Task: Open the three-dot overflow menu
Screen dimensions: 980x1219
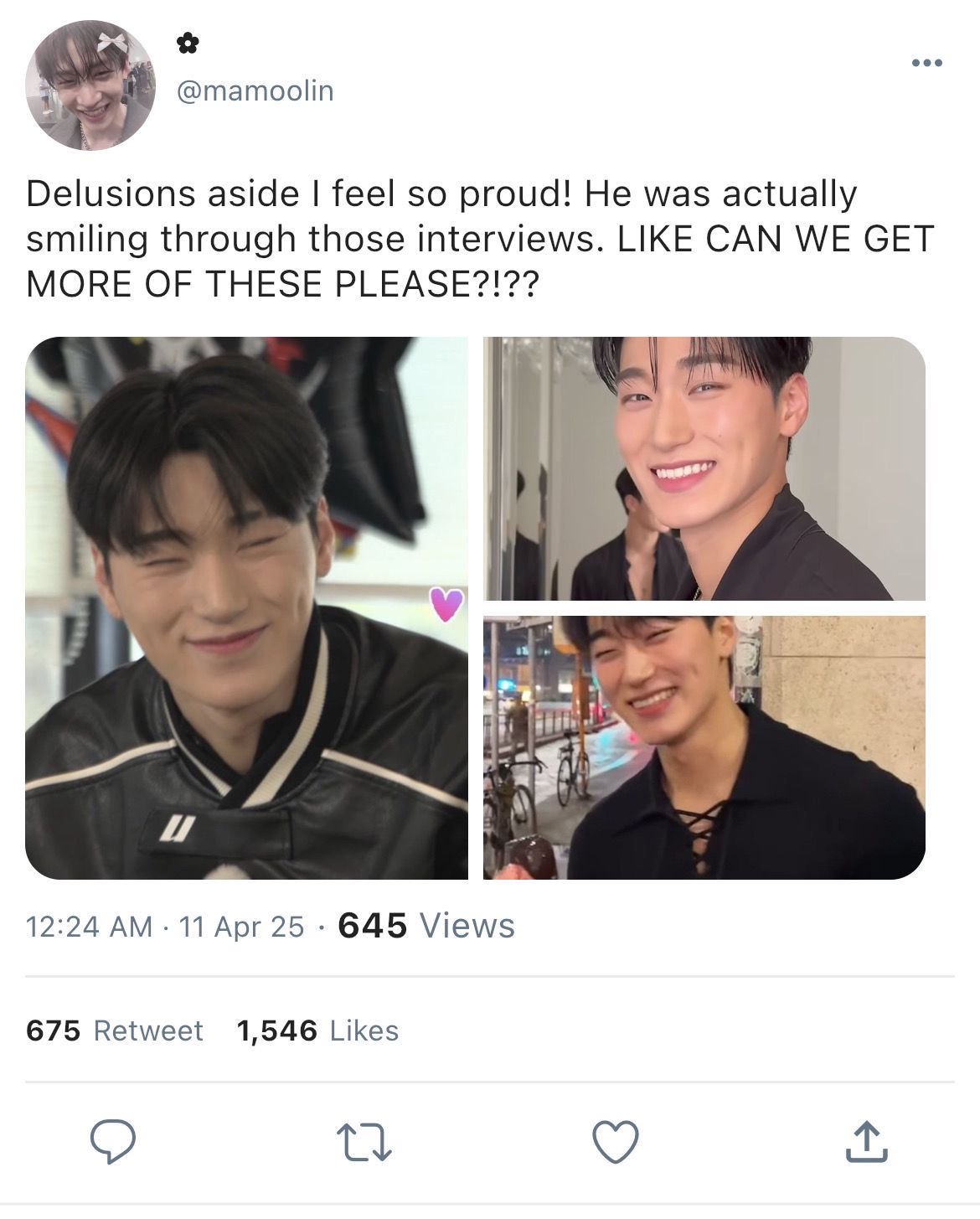Action: pyautogui.click(x=926, y=63)
